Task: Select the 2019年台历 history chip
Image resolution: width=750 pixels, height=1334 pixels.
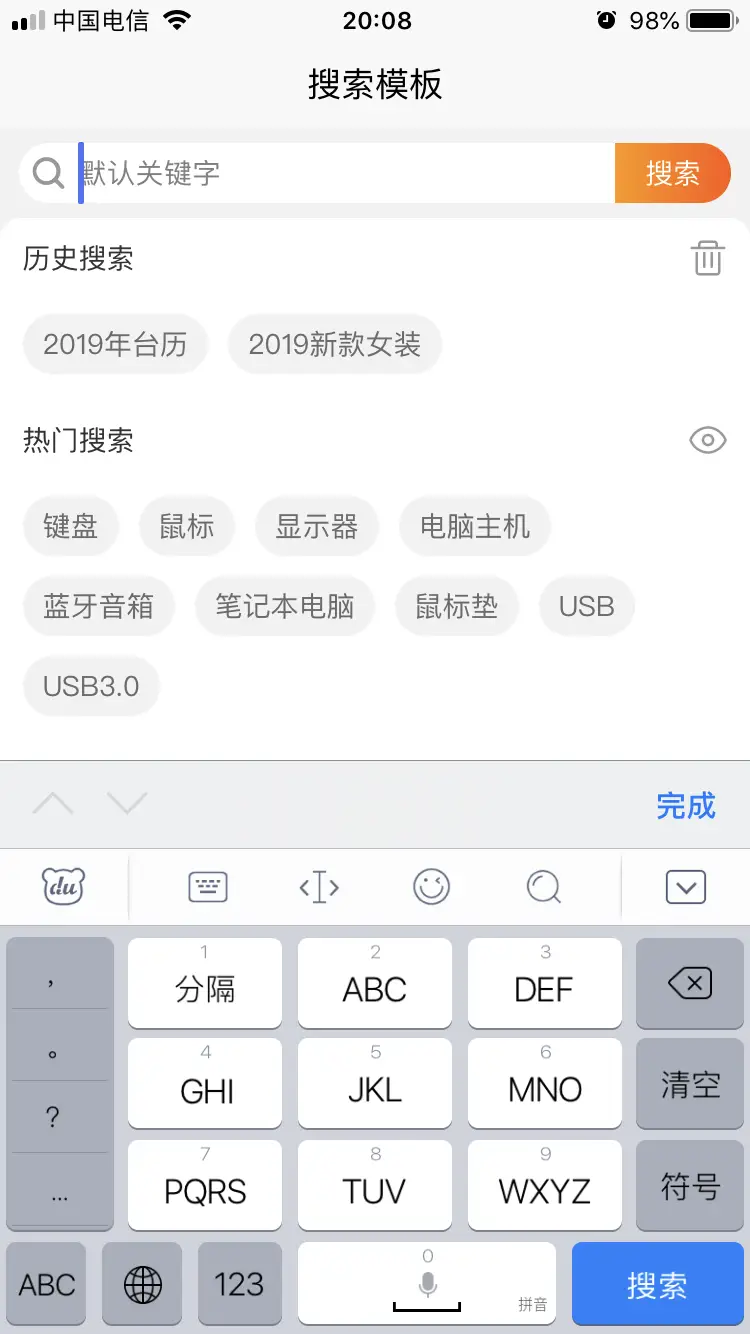Action: (115, 345)
